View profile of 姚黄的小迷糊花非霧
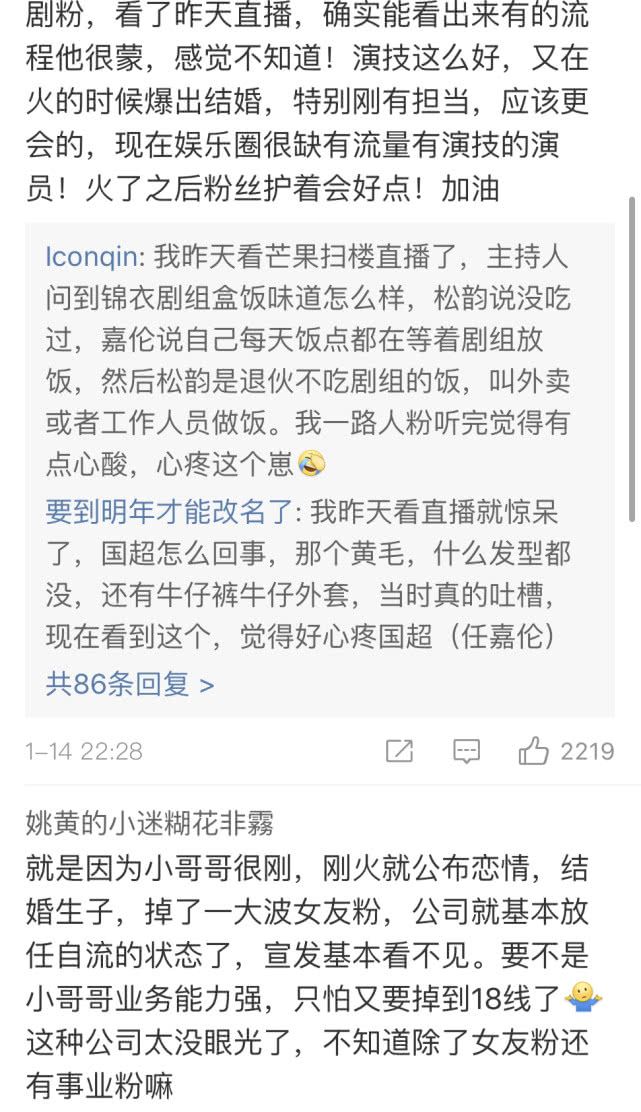The height and width of the screenshot is (1112, 641). (x=150, y=823)
